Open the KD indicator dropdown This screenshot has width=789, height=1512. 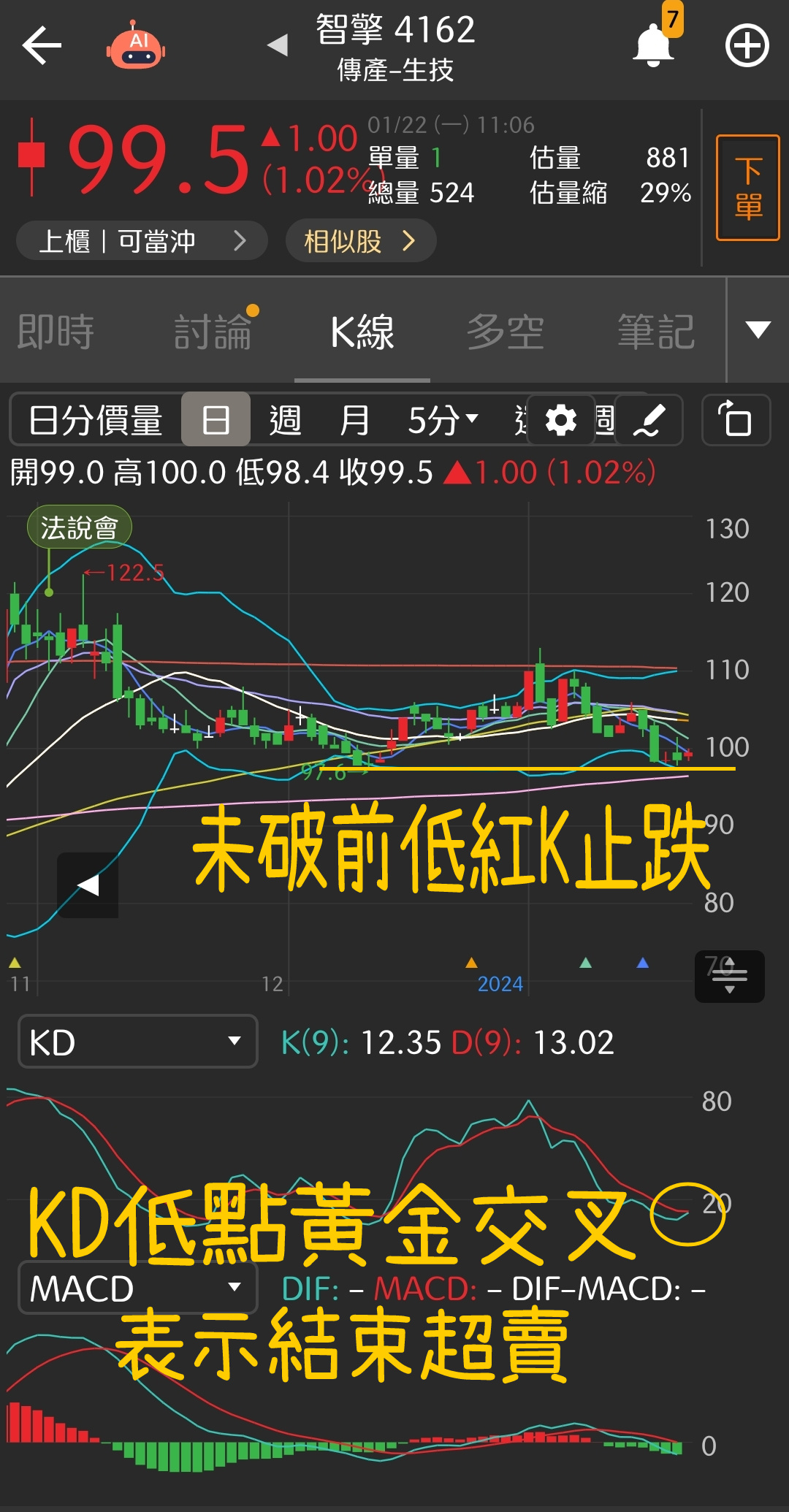point(137,1042)
